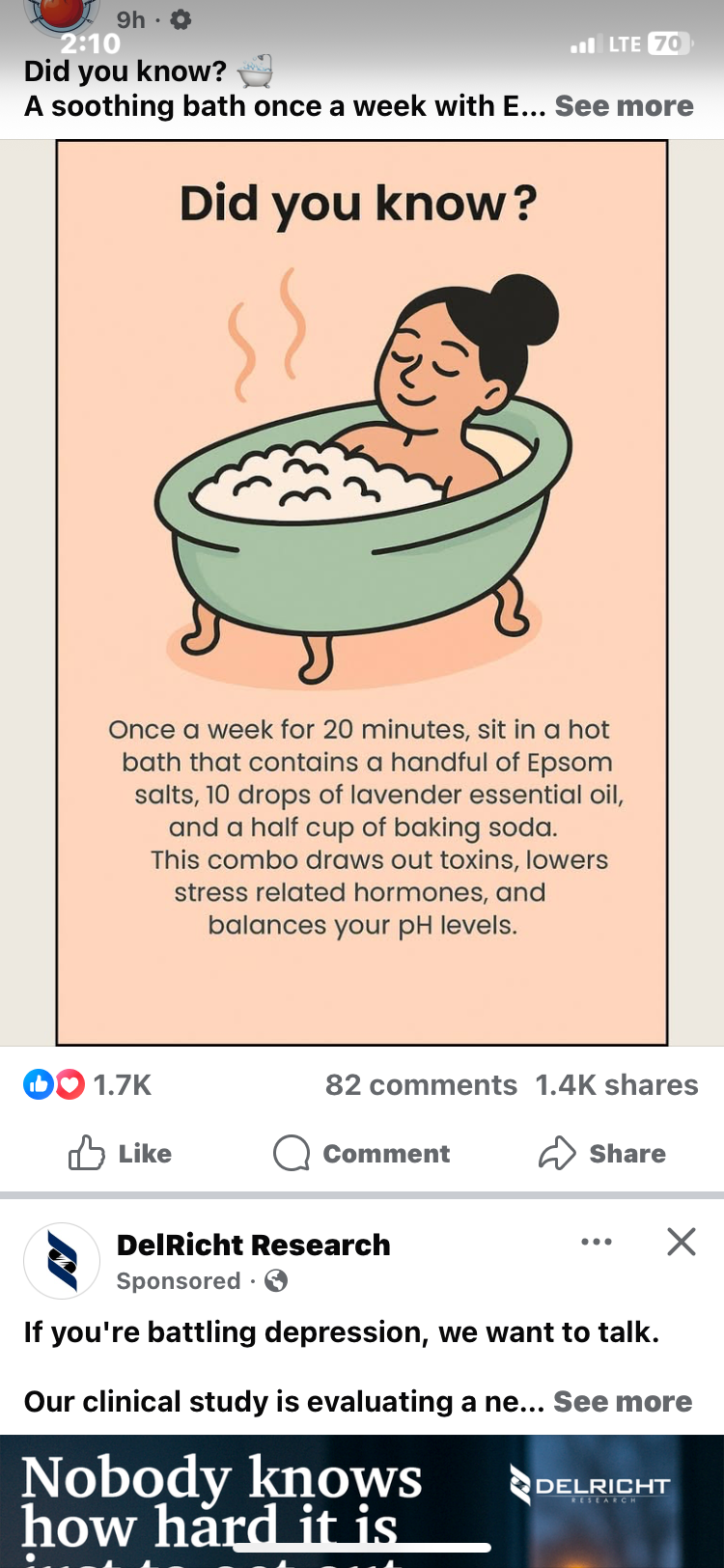Open DelRicht Research page name
Viewport: 724px width, 1568px height.
[x=253, y=1245]
